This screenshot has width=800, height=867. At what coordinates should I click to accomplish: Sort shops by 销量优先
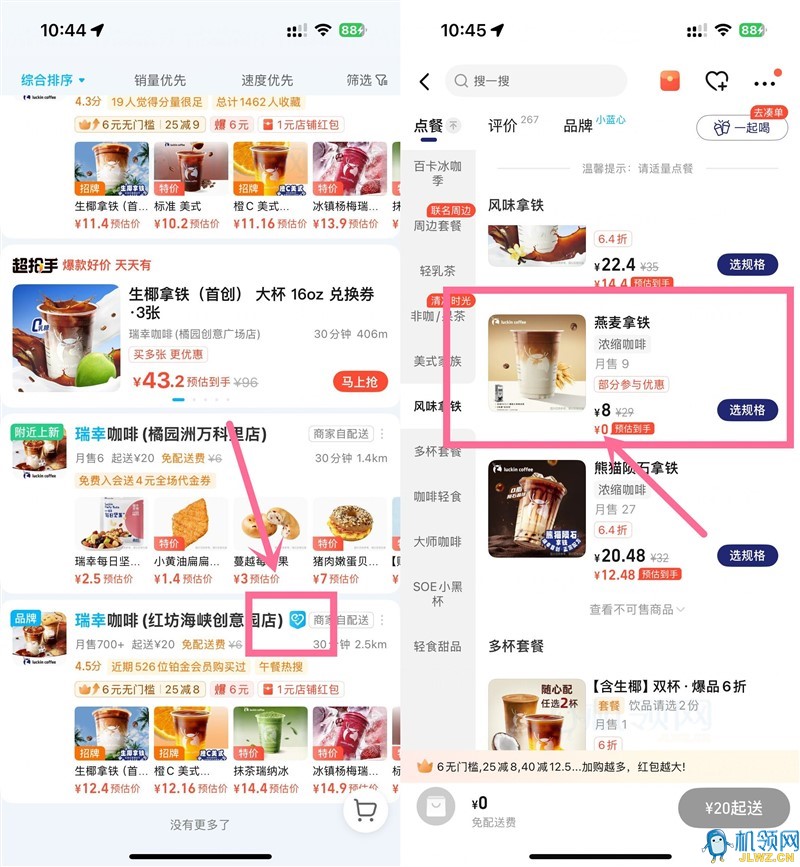coord(160,80)
